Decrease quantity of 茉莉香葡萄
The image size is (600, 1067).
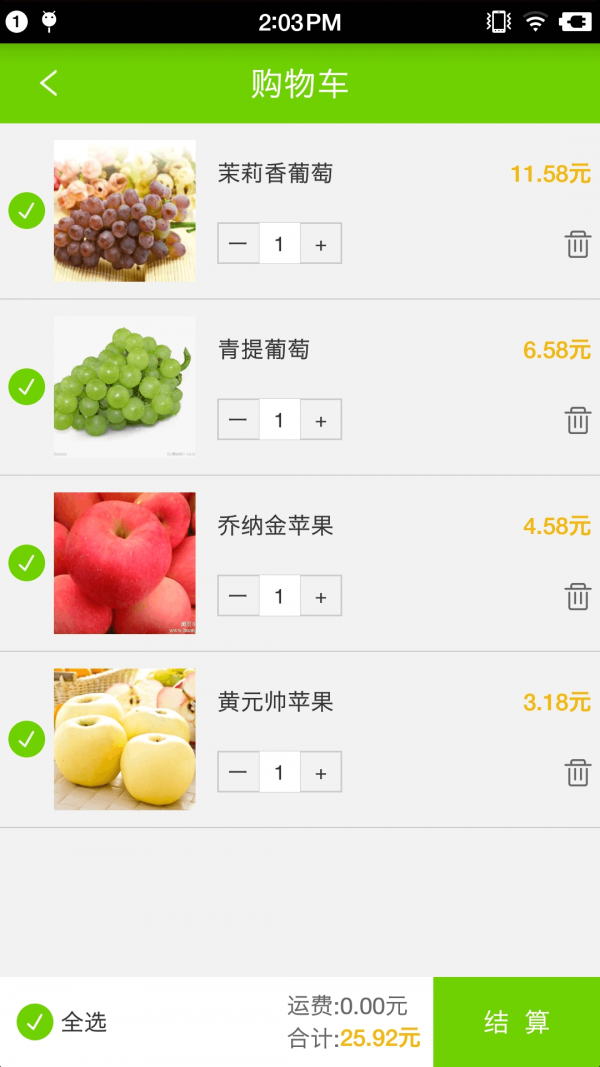[238, 244]
